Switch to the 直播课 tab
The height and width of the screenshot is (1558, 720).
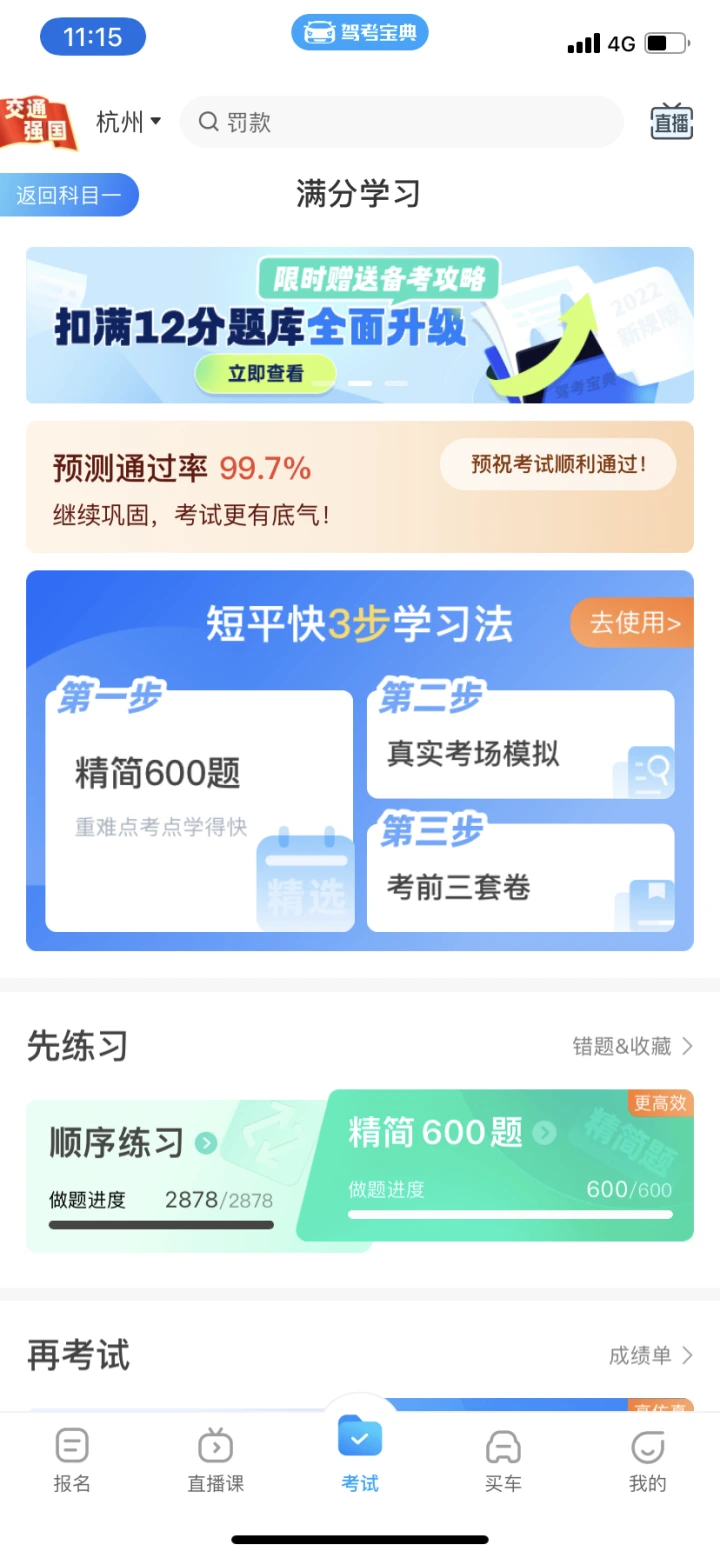[x=216, y=1460]
